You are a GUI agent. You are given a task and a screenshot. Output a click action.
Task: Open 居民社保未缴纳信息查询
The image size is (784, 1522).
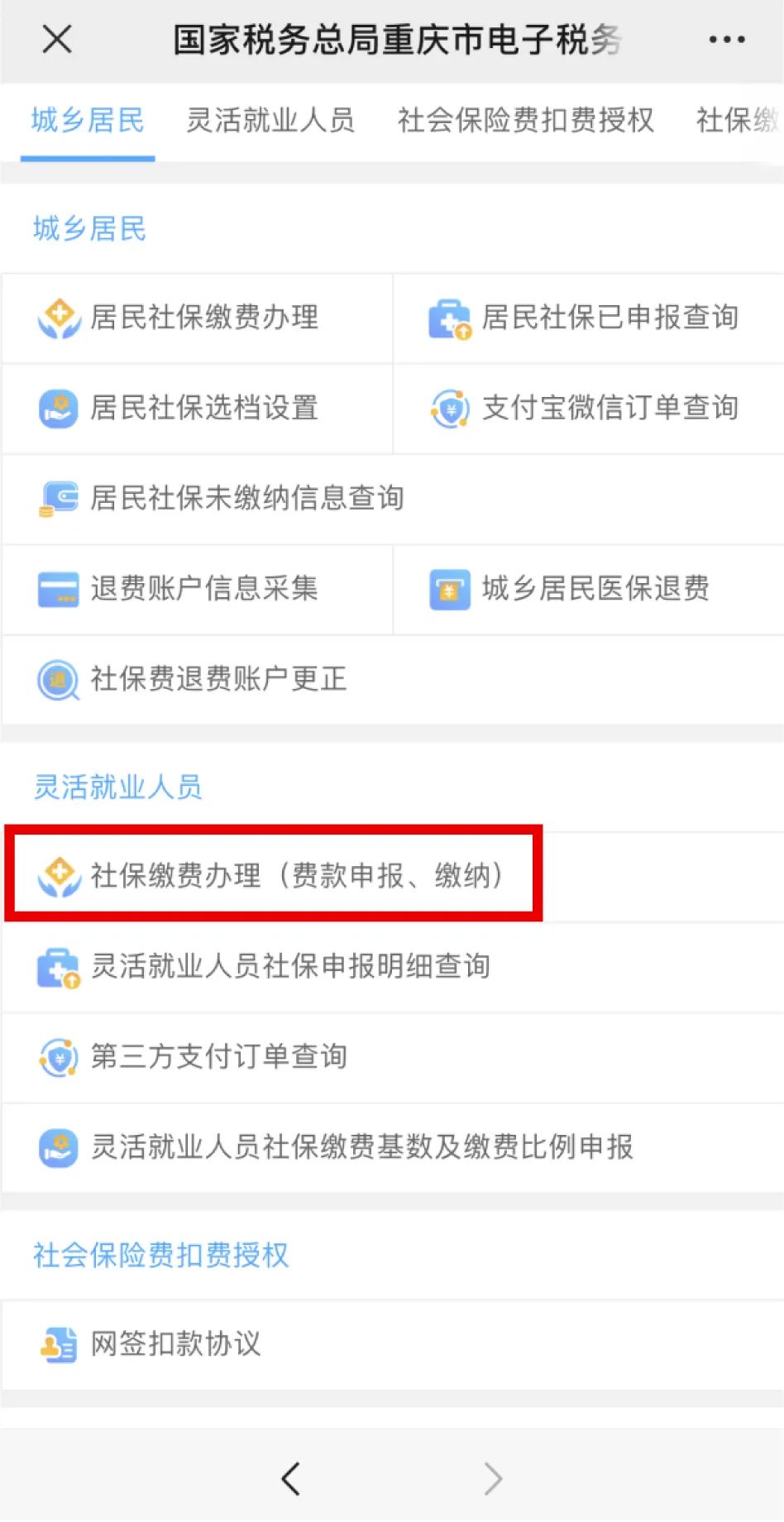[x=393, y=498]
